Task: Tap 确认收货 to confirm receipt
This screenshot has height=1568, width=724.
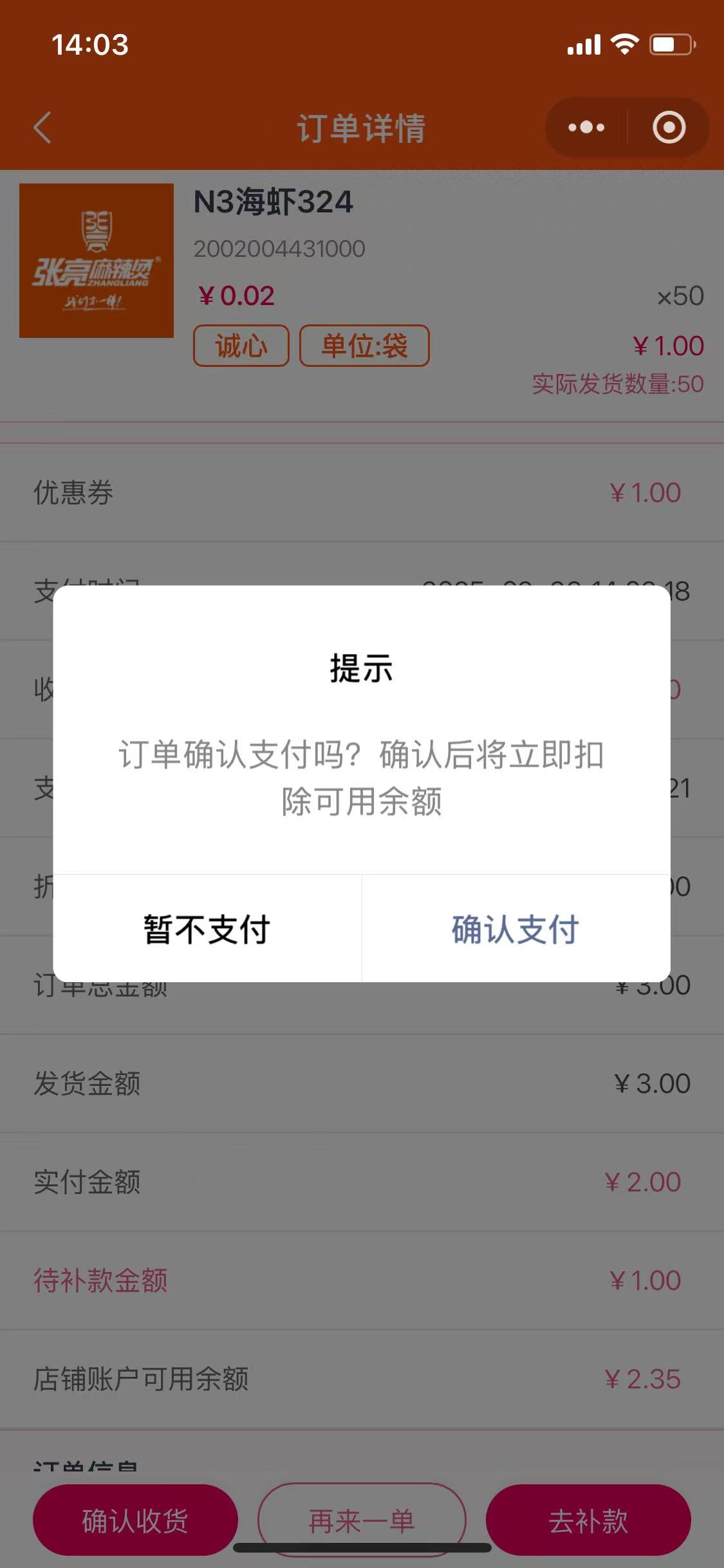Action: coord(135,1520)
